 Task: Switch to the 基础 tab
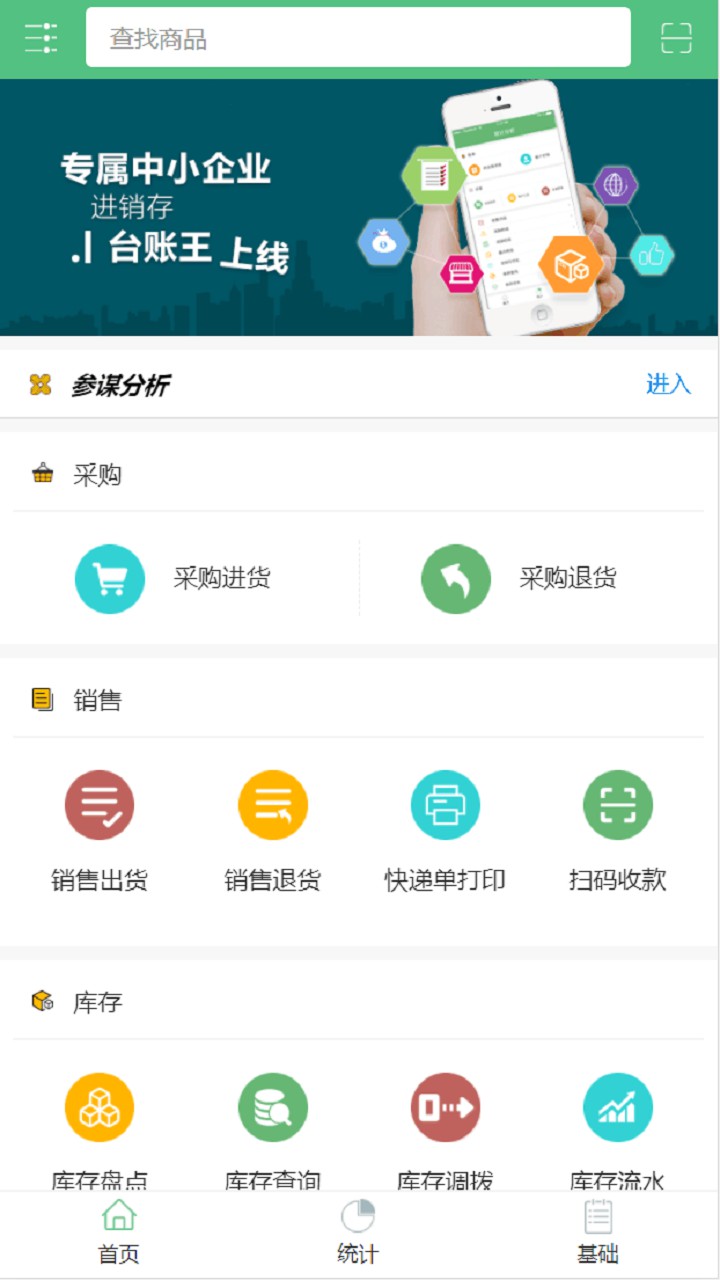[598, 1232]
